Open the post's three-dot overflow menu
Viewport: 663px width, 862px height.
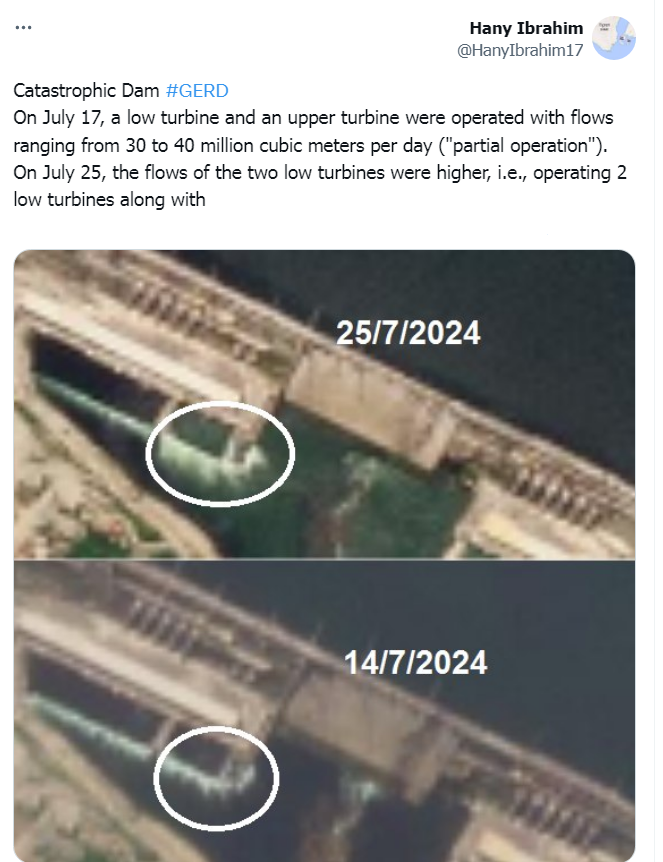(23, 27)
